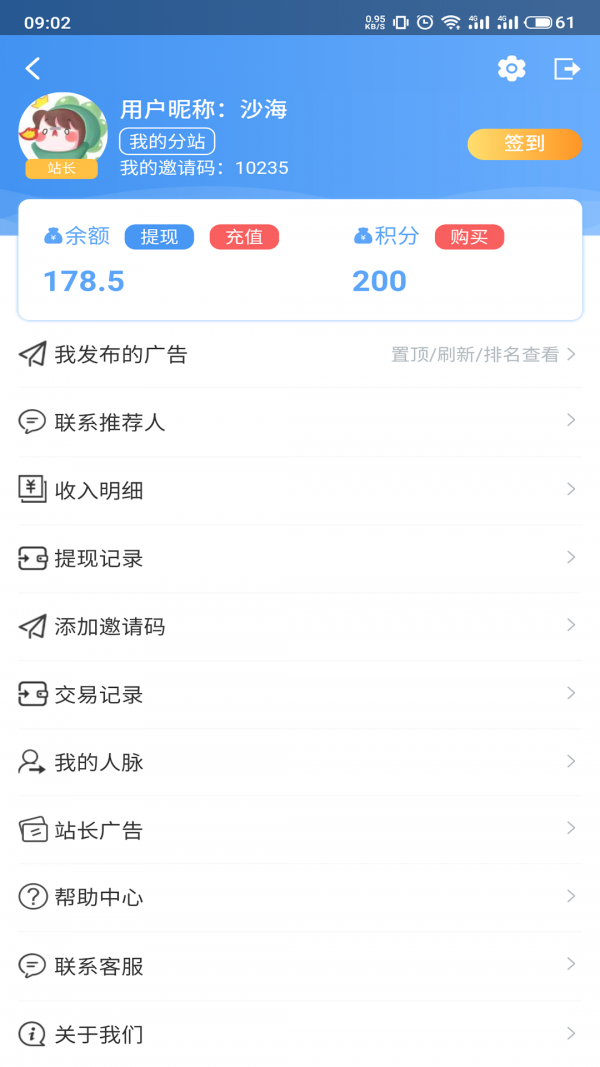Tap the 签到 check-in button

(x=524, y=144)
